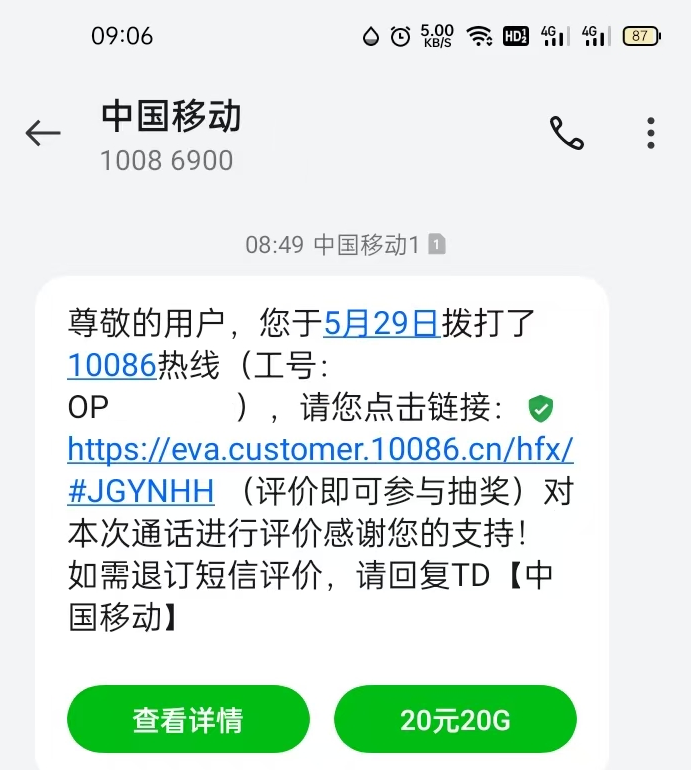Image resolution: width=691 pixels, height=770 pixels.
Task: Call China Mobile with the phone icon
Action: tap(566, 133)
